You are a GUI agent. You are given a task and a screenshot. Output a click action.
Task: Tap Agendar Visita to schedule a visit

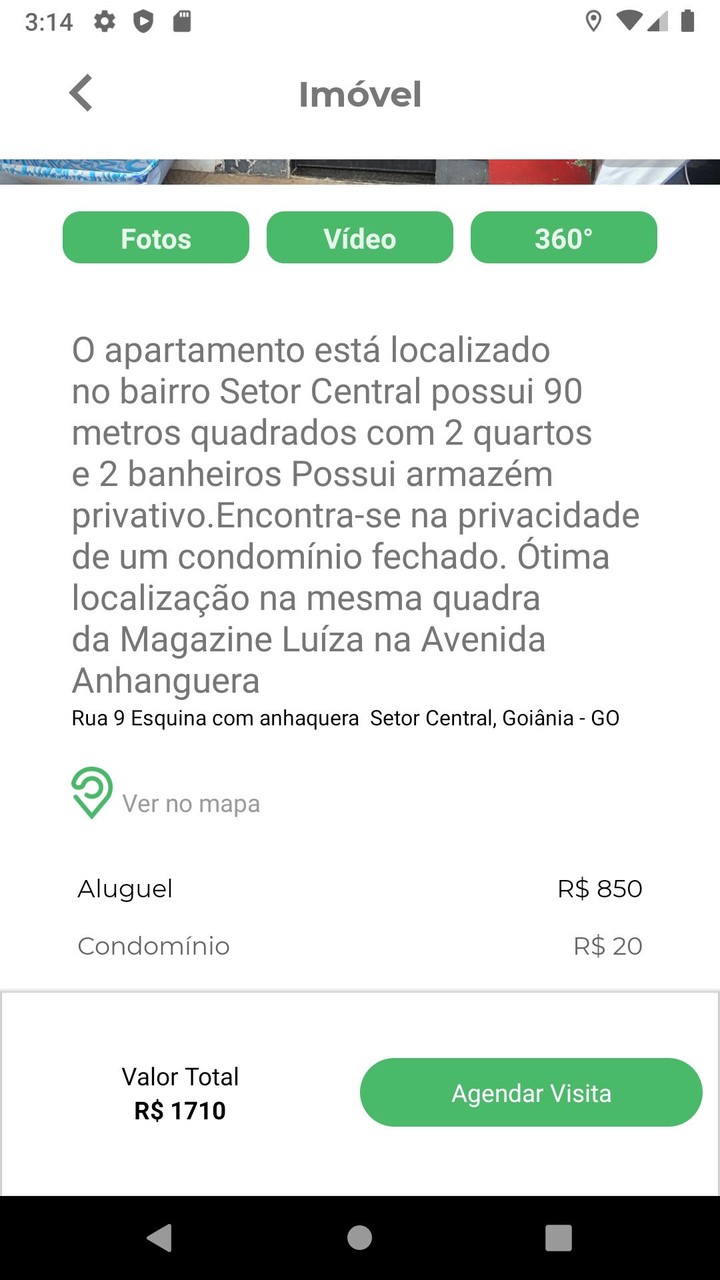pos(530,1093)
